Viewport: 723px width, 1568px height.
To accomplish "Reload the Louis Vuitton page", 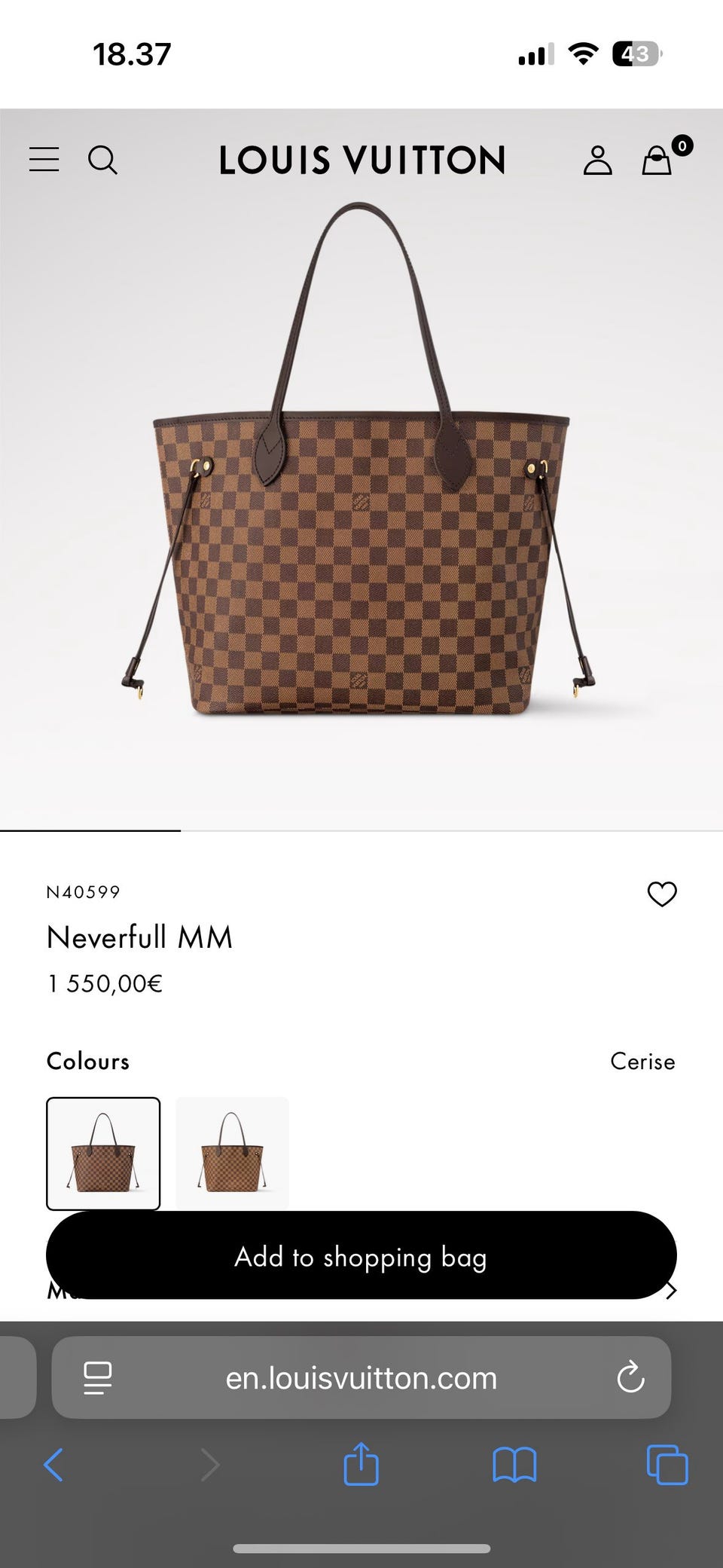I will click(630, 1378).
